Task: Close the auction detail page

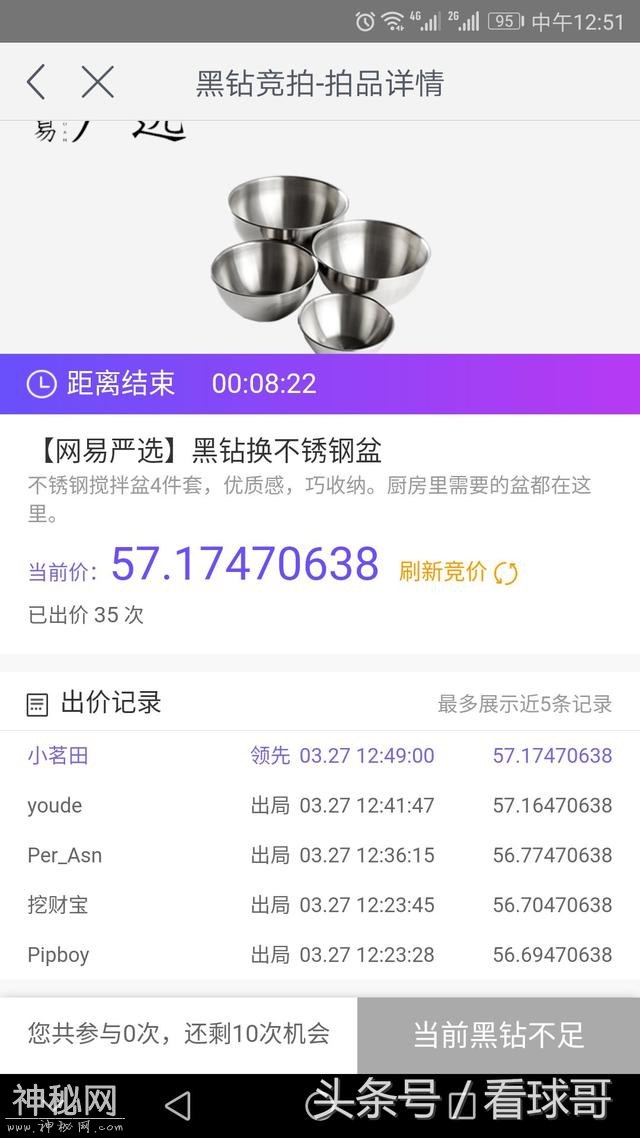Action: 97,82
